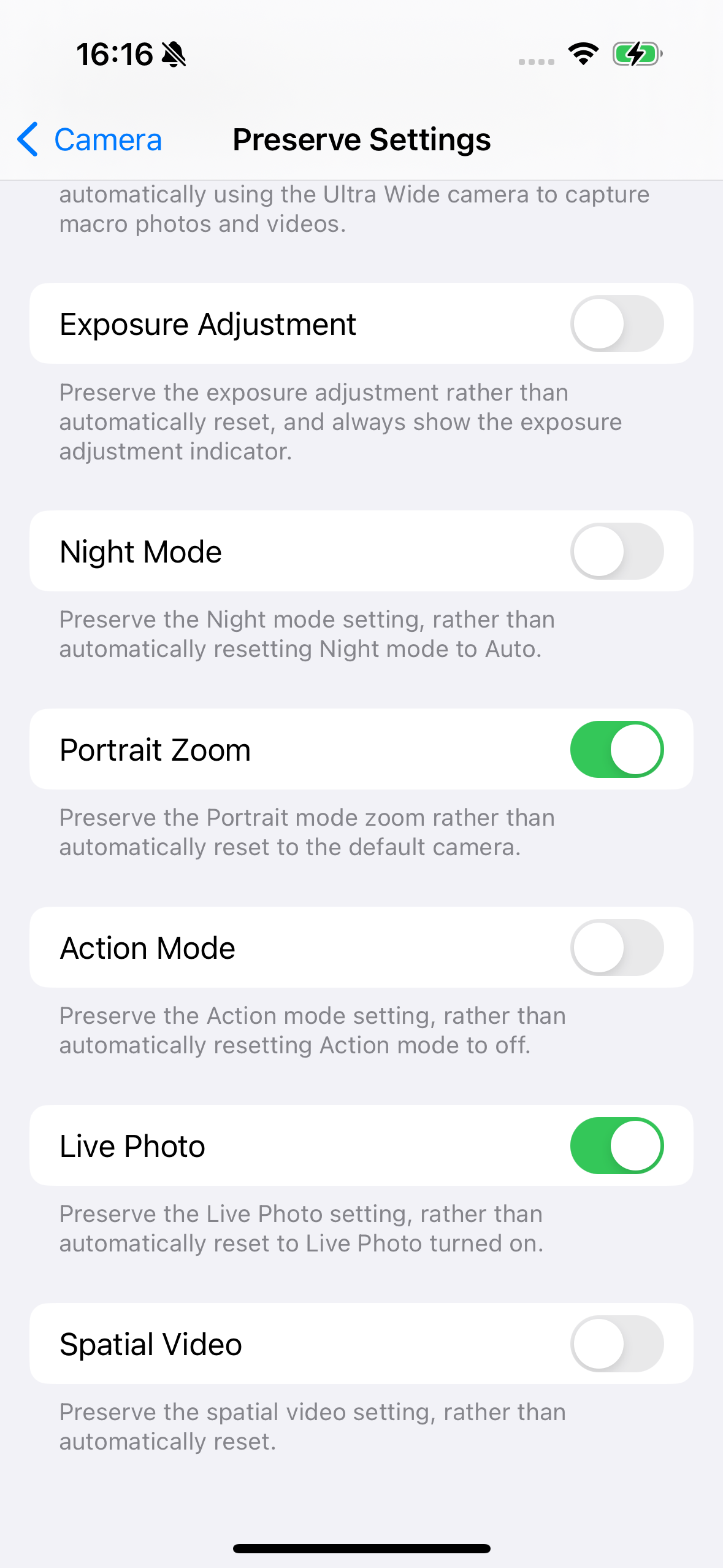Turn on Night Mode preservation
Image resolution: width=723 pixels, height=1568 pixels.
pos(616,551)
